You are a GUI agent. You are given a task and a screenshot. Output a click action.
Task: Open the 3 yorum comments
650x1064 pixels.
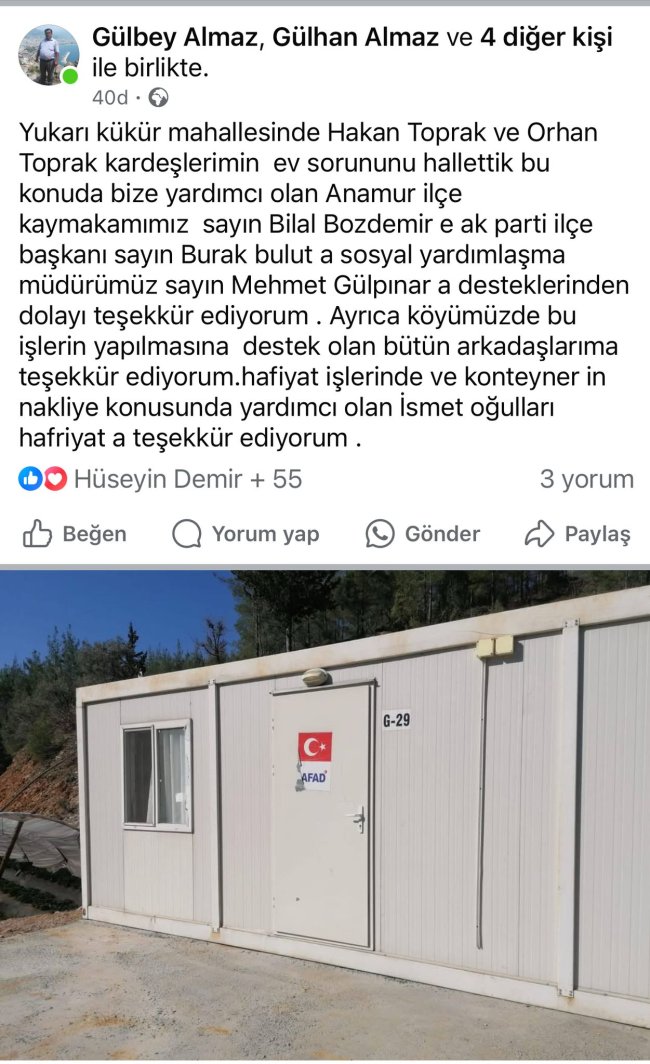pyautogui.click(x=586, y=479)
